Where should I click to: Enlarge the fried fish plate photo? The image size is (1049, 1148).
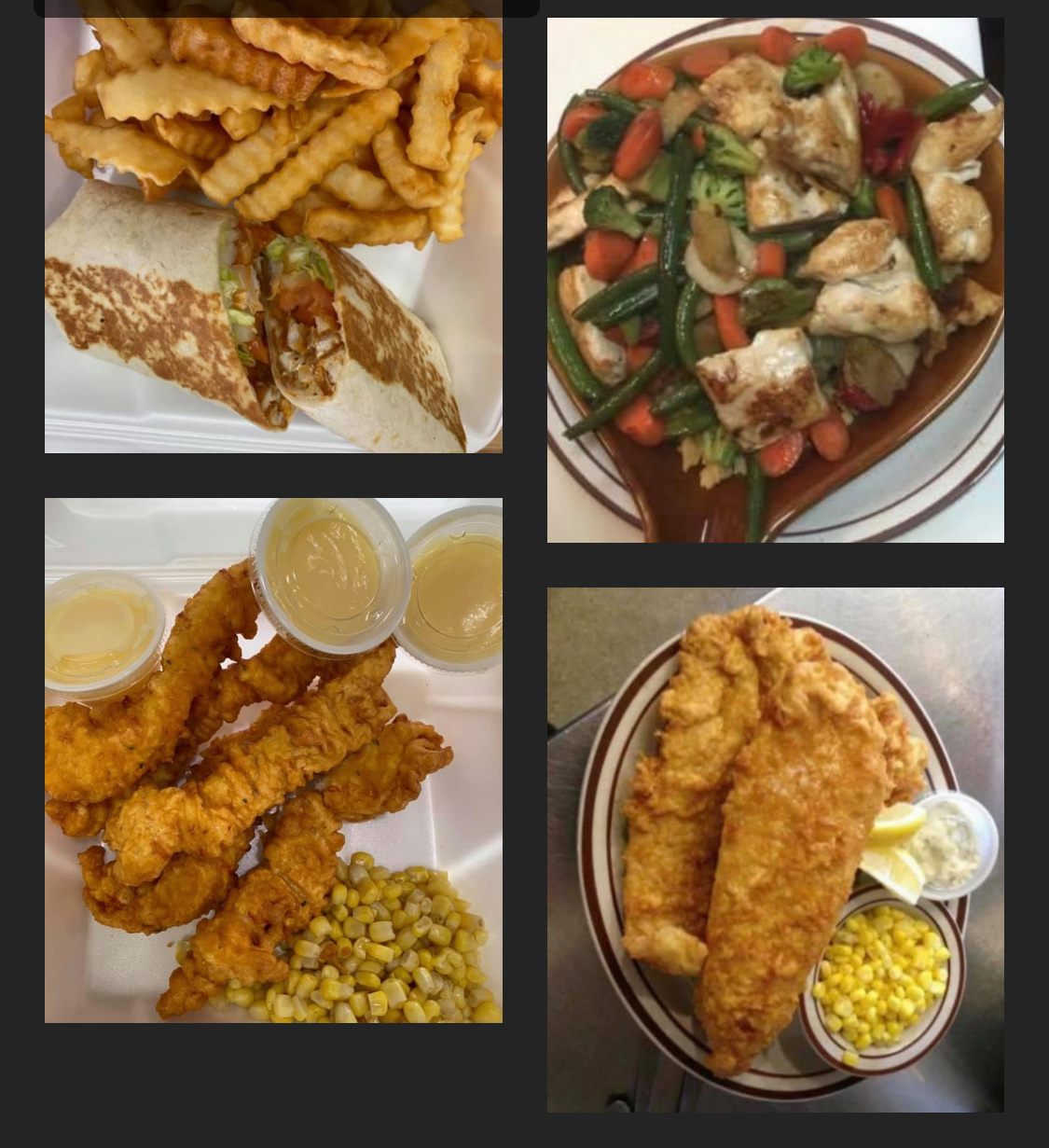pos(775,849)
